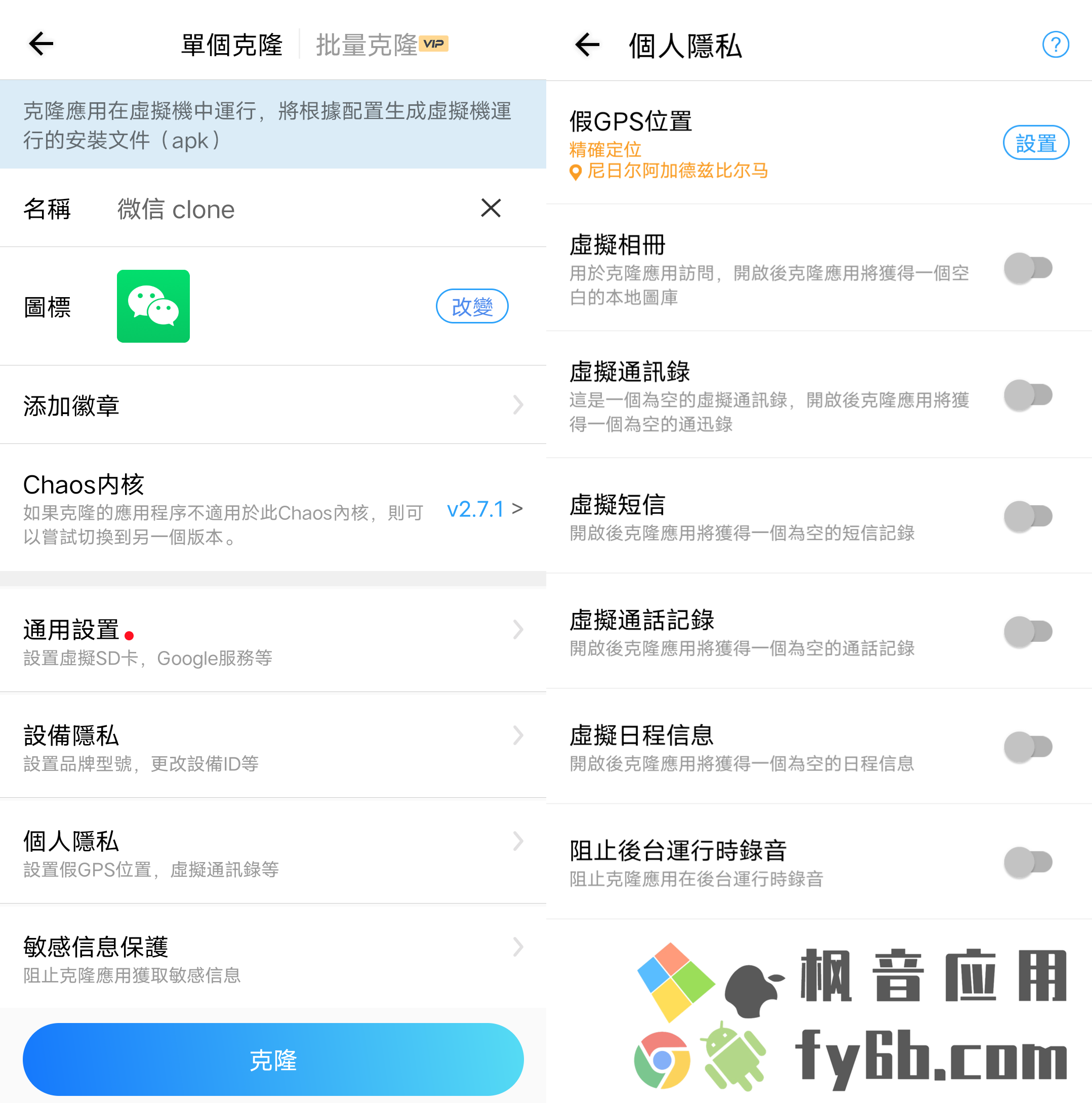Open 通用設置 settings
1092x1103 pixels.
[x=273, y=640]
